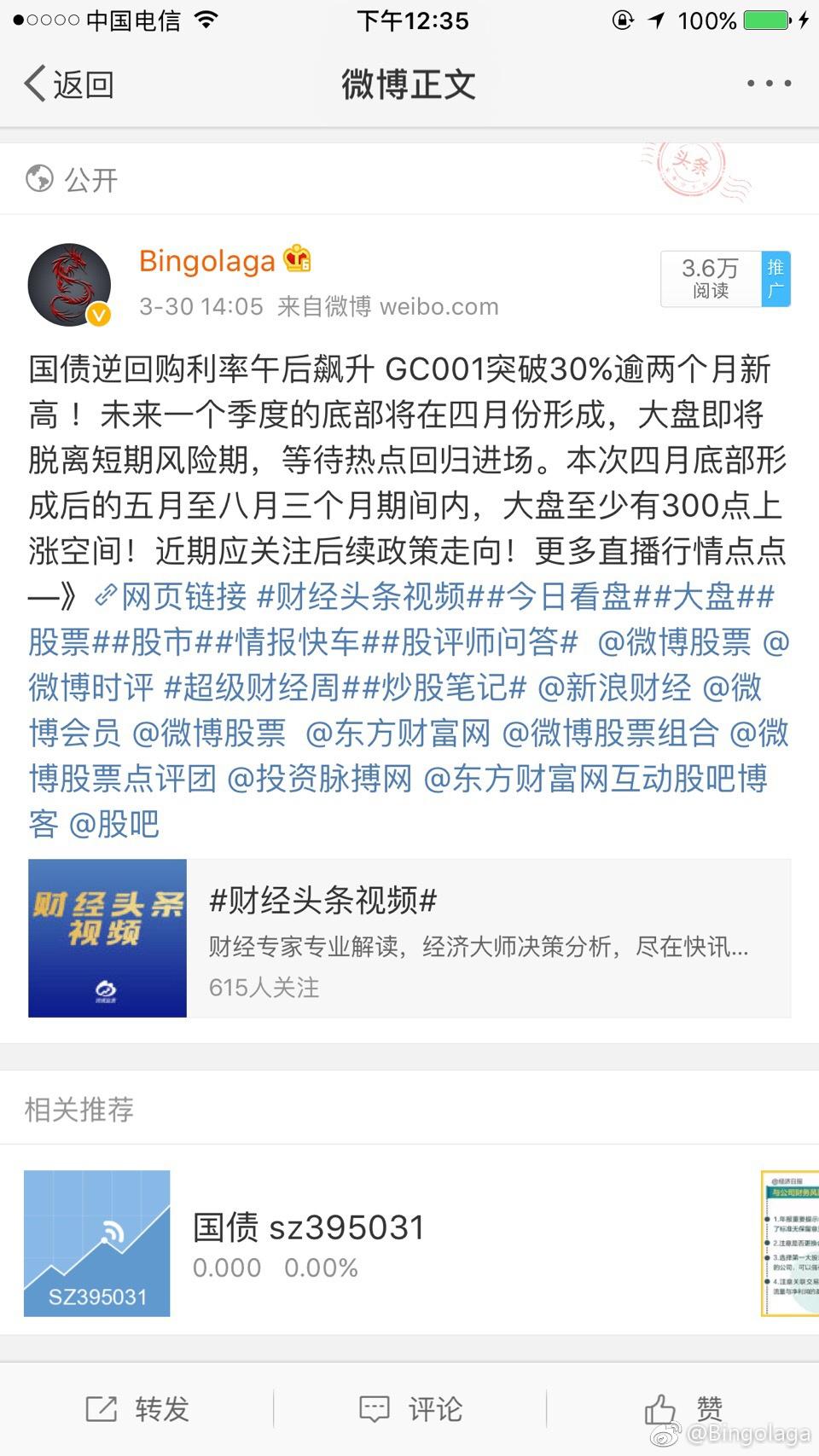Open the @新浪财经 mention

coord(614,687)
